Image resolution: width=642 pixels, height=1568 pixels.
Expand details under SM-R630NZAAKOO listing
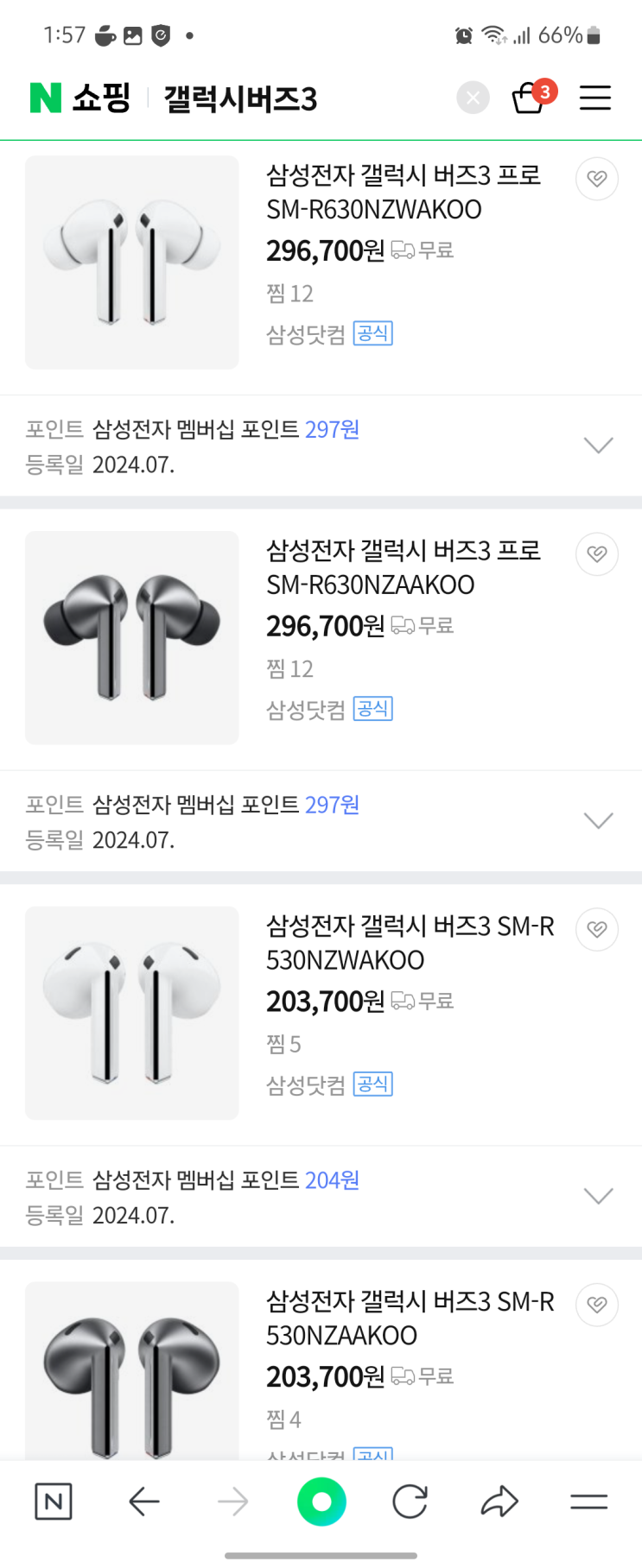coord(598,821)
